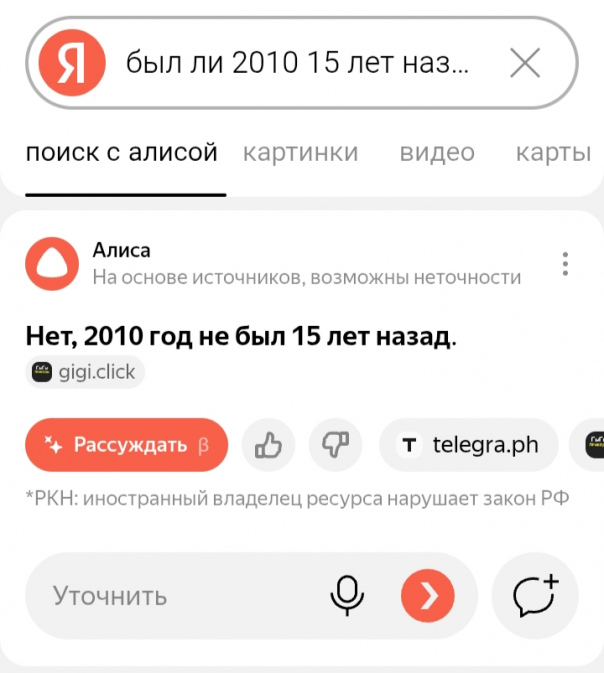The image size is (604, 673).
Task: Open the gigi.click source chip
Action: [86, 372]
